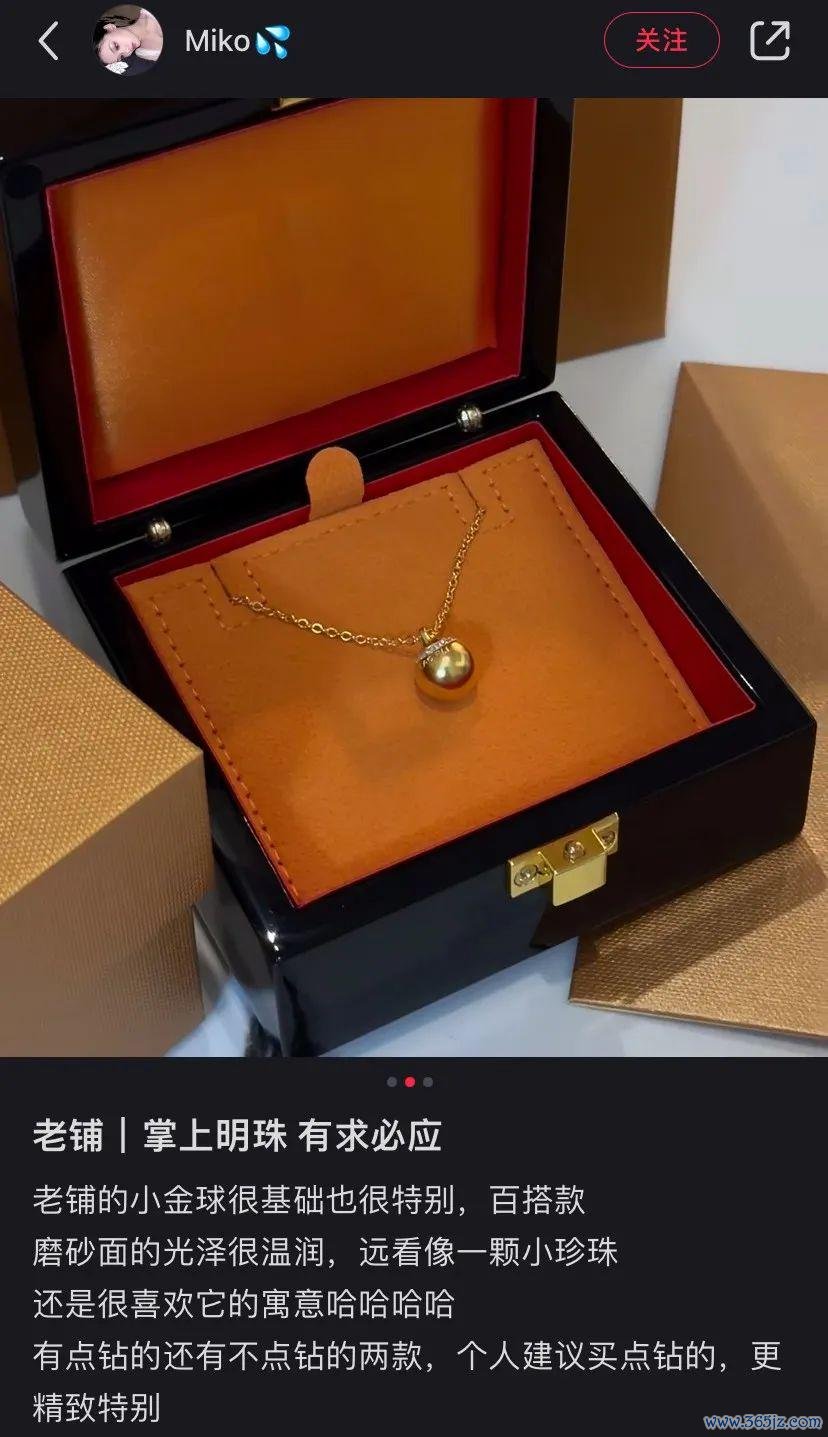Share this post via the share icon

click(769, 41)
